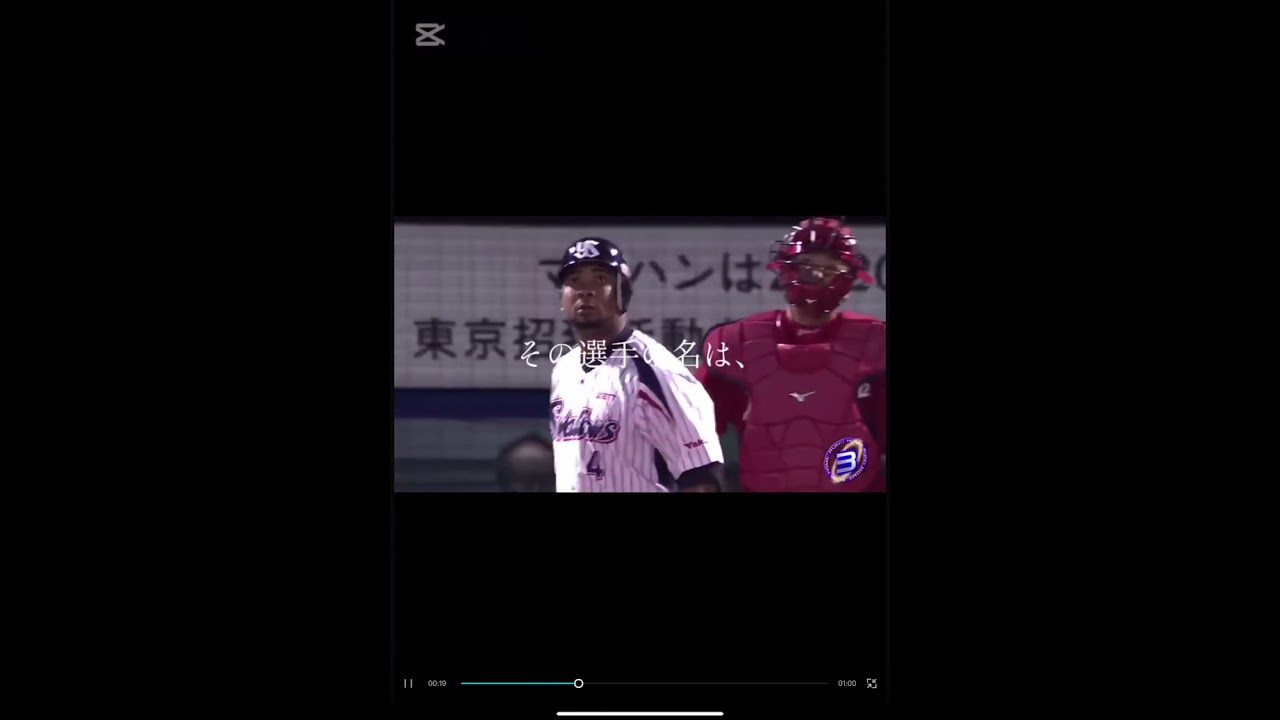This screenshot has width=1280, height=720.
Task: Enter fullscreen mode
Action: [x=871, y=683]
